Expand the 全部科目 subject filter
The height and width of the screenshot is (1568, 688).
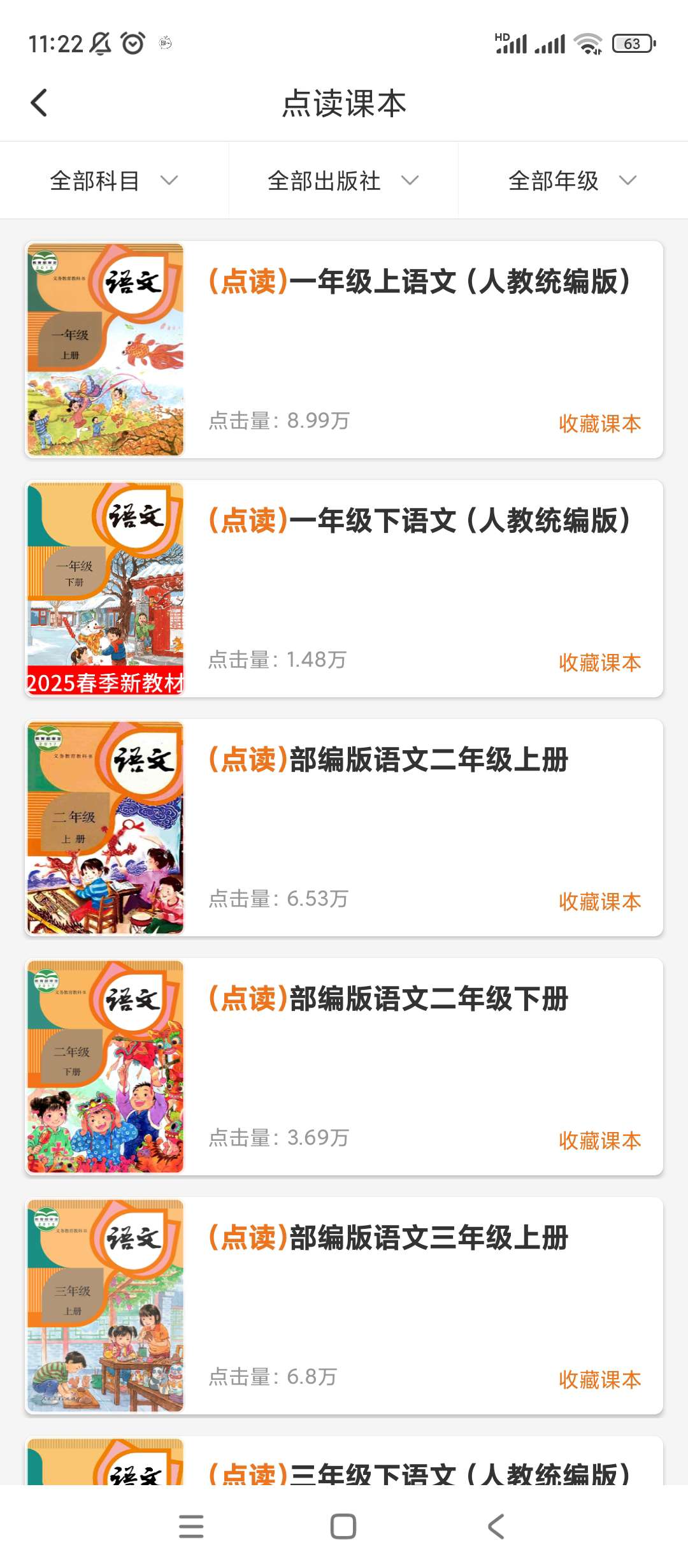point(113,181)
